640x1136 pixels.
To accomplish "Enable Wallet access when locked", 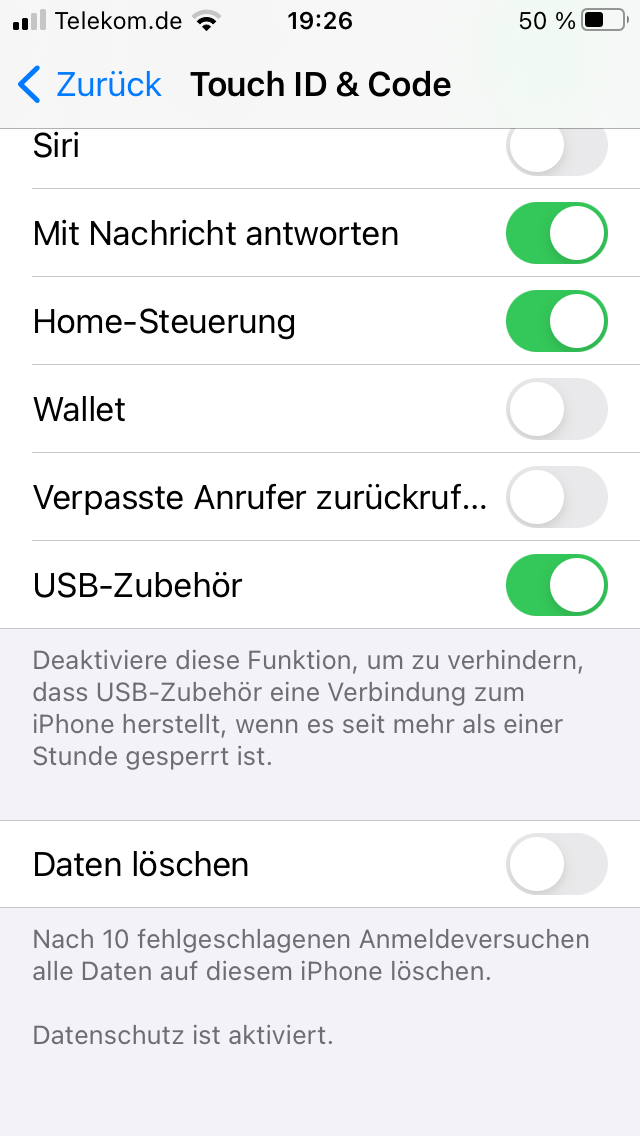I will 557,409.
